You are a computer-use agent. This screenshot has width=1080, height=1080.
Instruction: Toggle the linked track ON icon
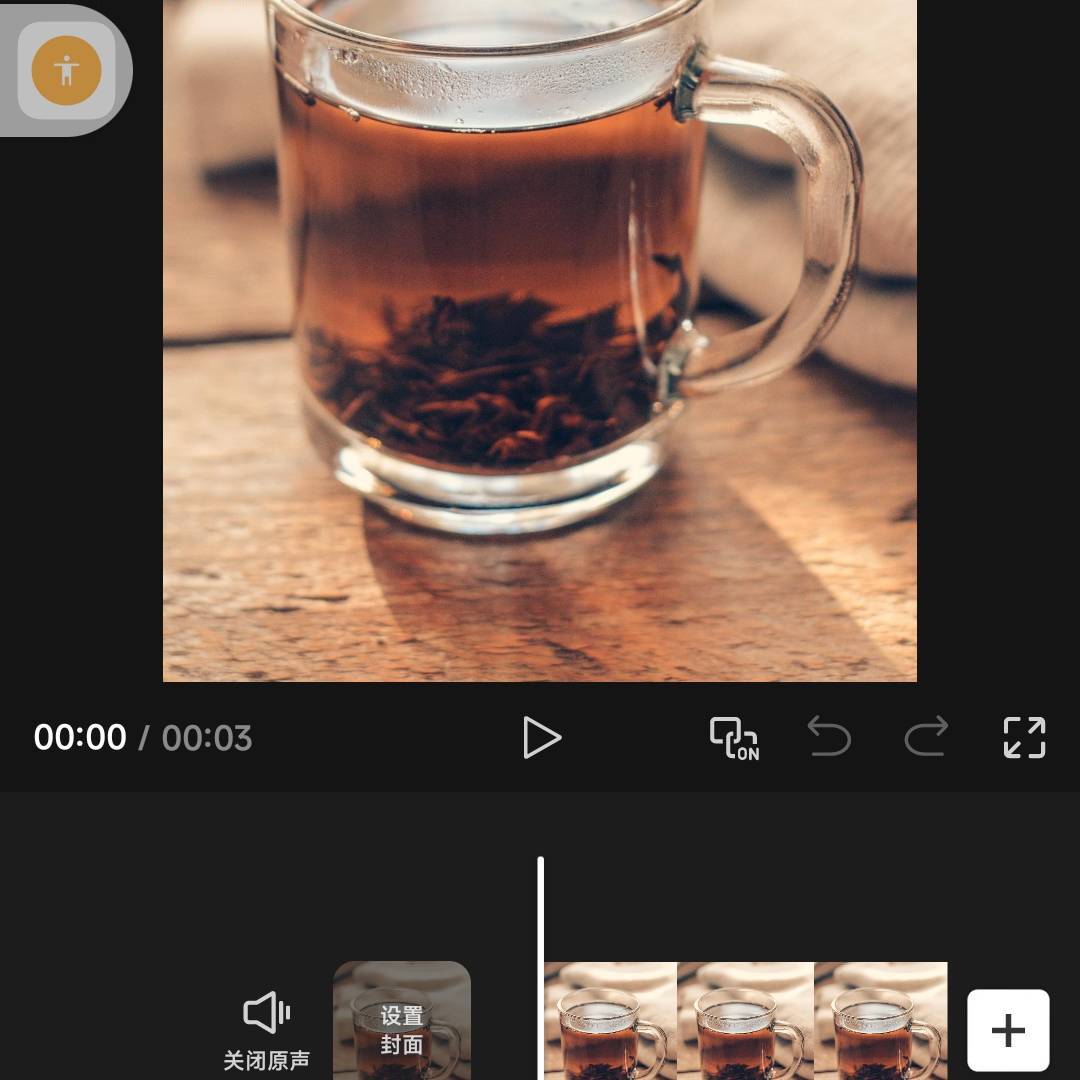tap(734, 738)
